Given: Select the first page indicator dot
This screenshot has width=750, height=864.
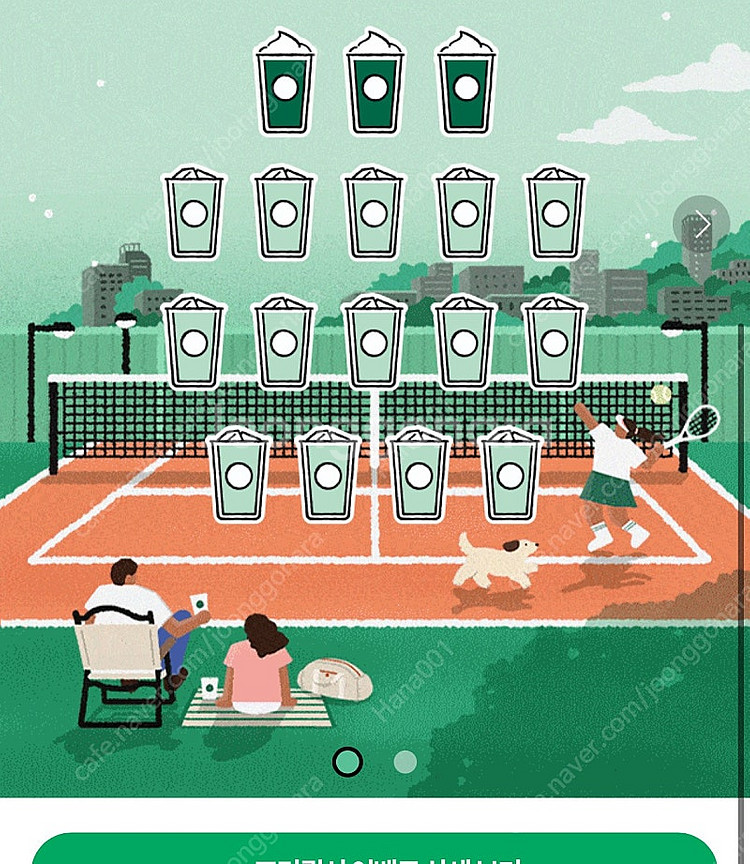Looking at the screenshot, I should pyautogui.click(x=347, y=762).
